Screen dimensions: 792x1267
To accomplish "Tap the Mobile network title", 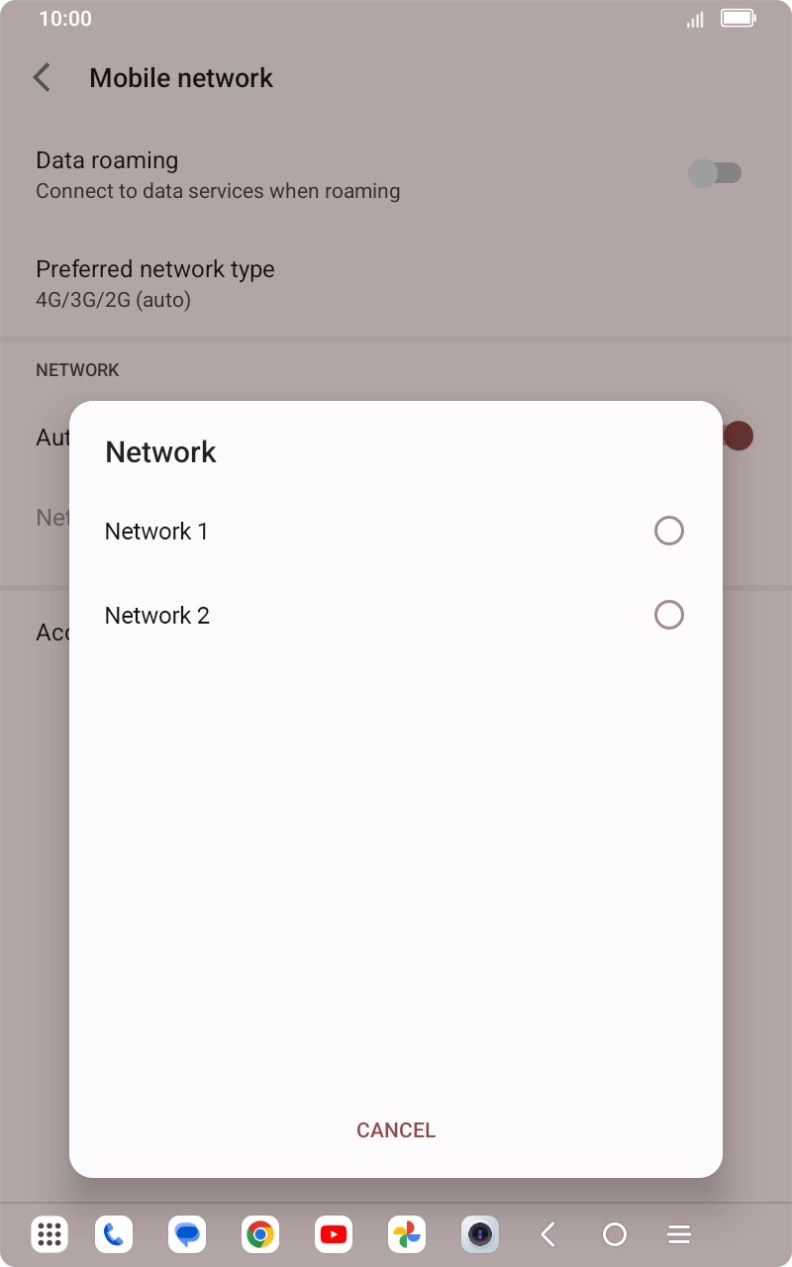I will click(180, 77).
